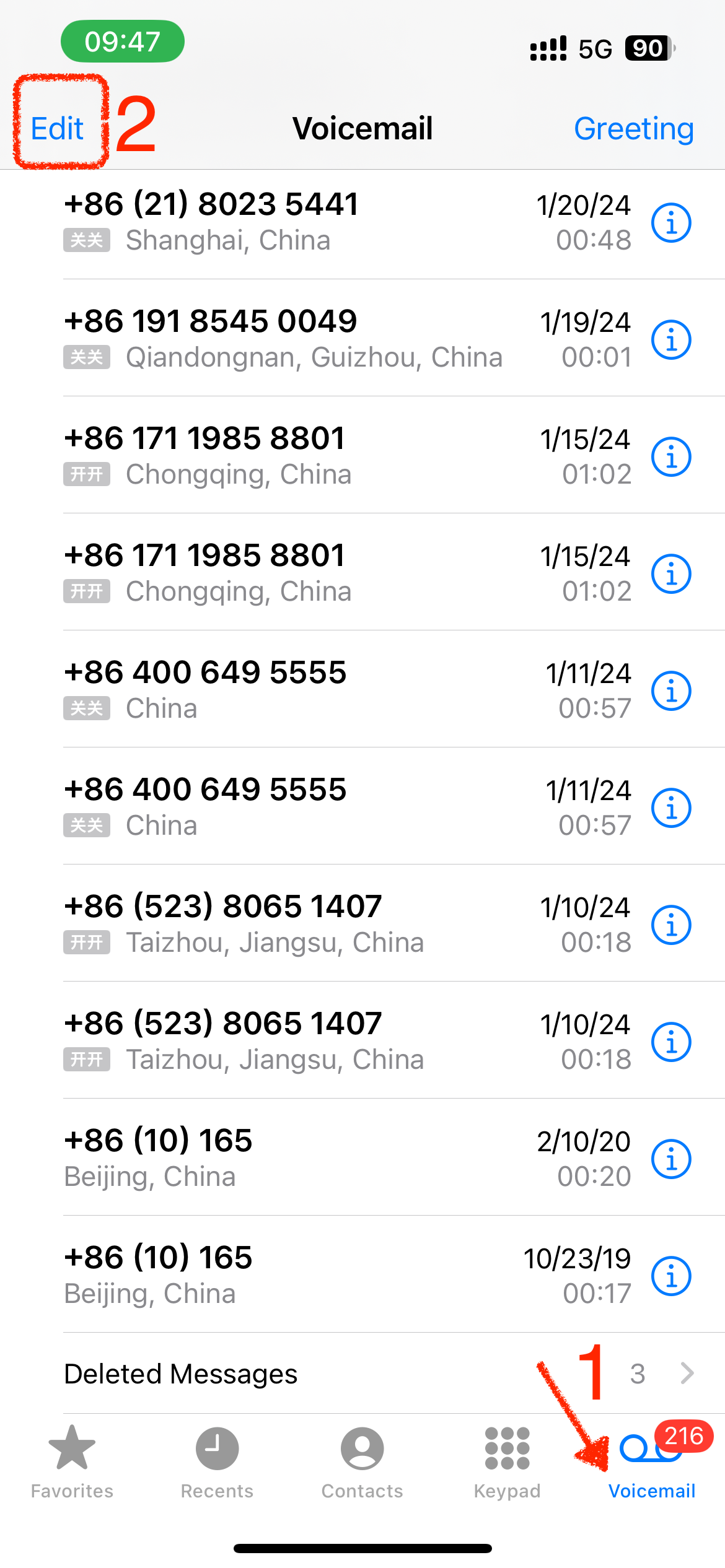Go to the Recents tab
The image size is (725, 1568).
[217, 1463]
